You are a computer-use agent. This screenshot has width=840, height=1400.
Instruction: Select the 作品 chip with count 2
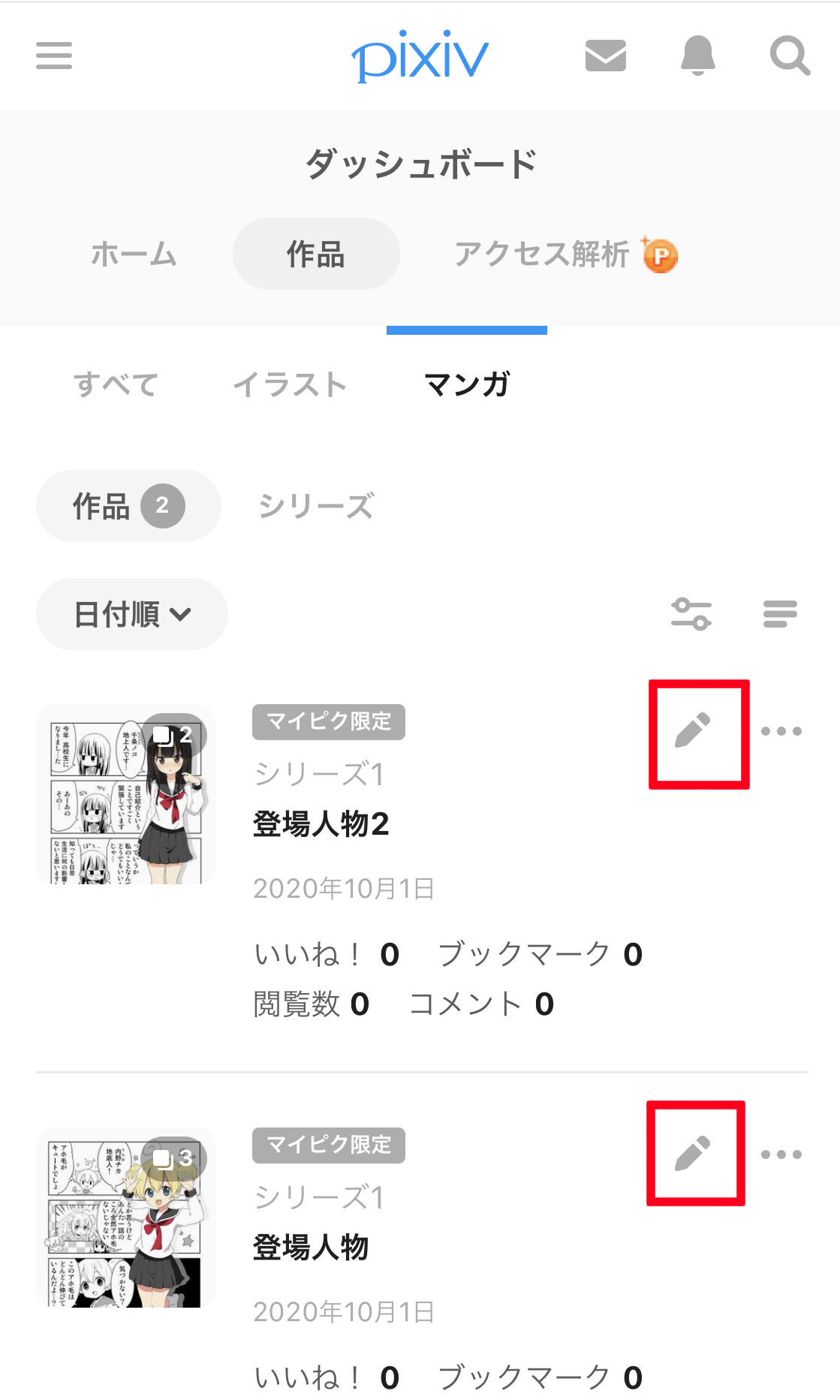tap(128, 506)
